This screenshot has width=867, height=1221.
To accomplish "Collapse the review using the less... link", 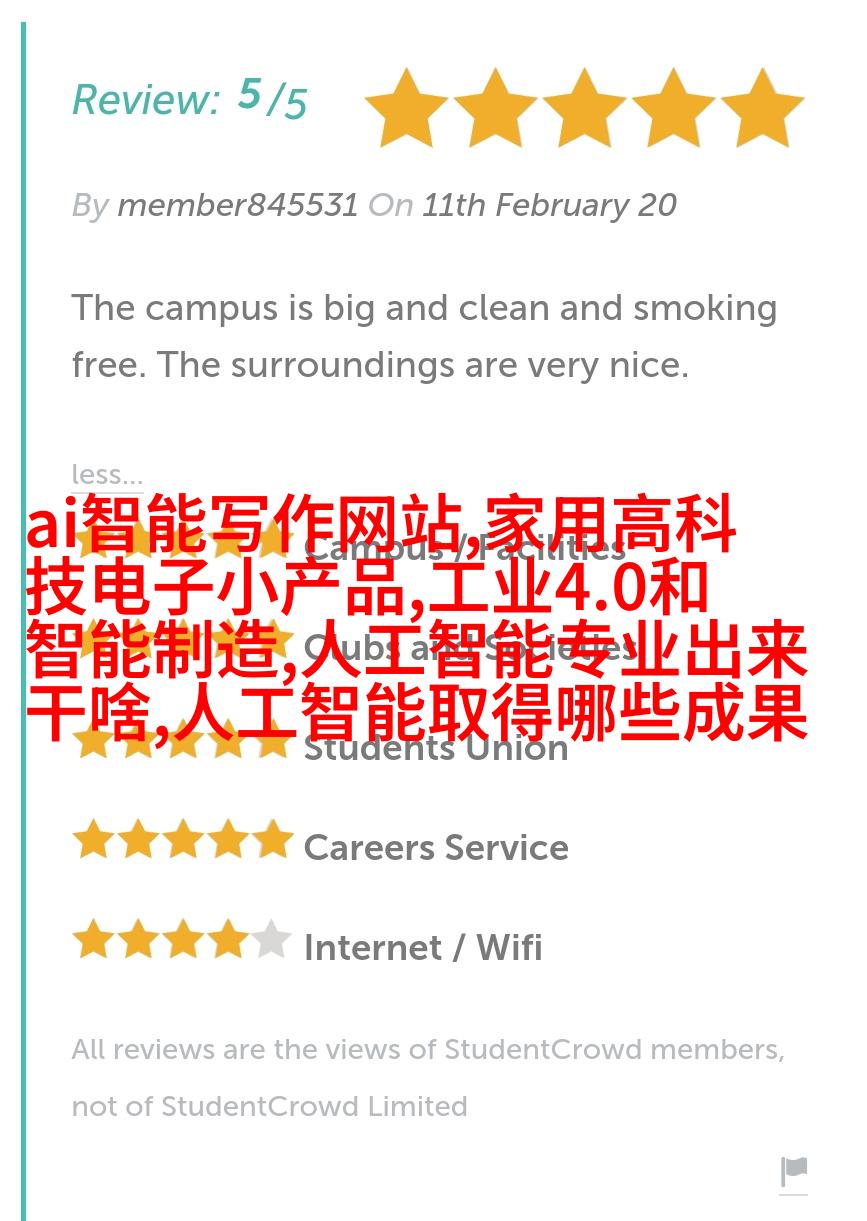I will [107, 474].
